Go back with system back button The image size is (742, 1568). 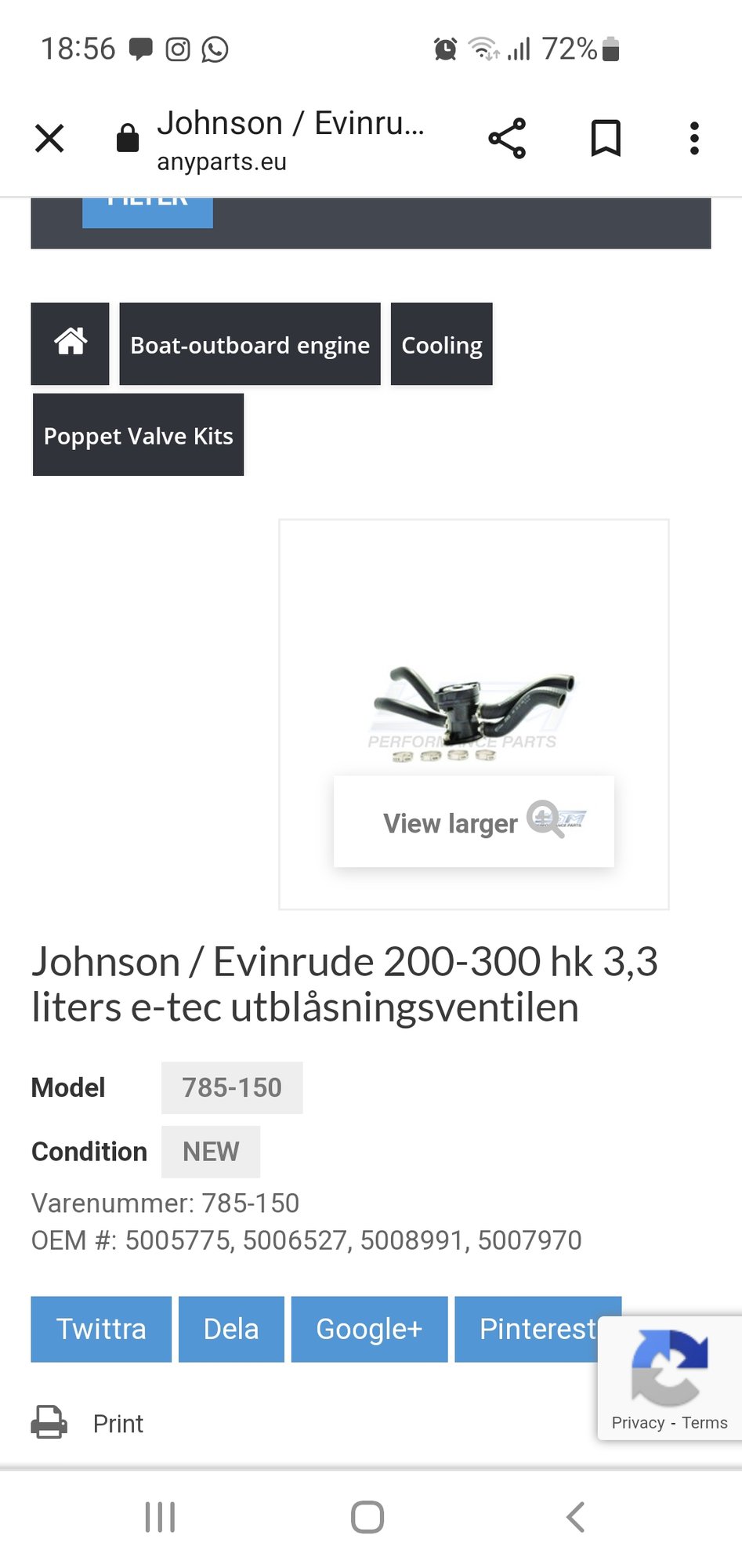pyautogui.click(x=576, y=1517)
